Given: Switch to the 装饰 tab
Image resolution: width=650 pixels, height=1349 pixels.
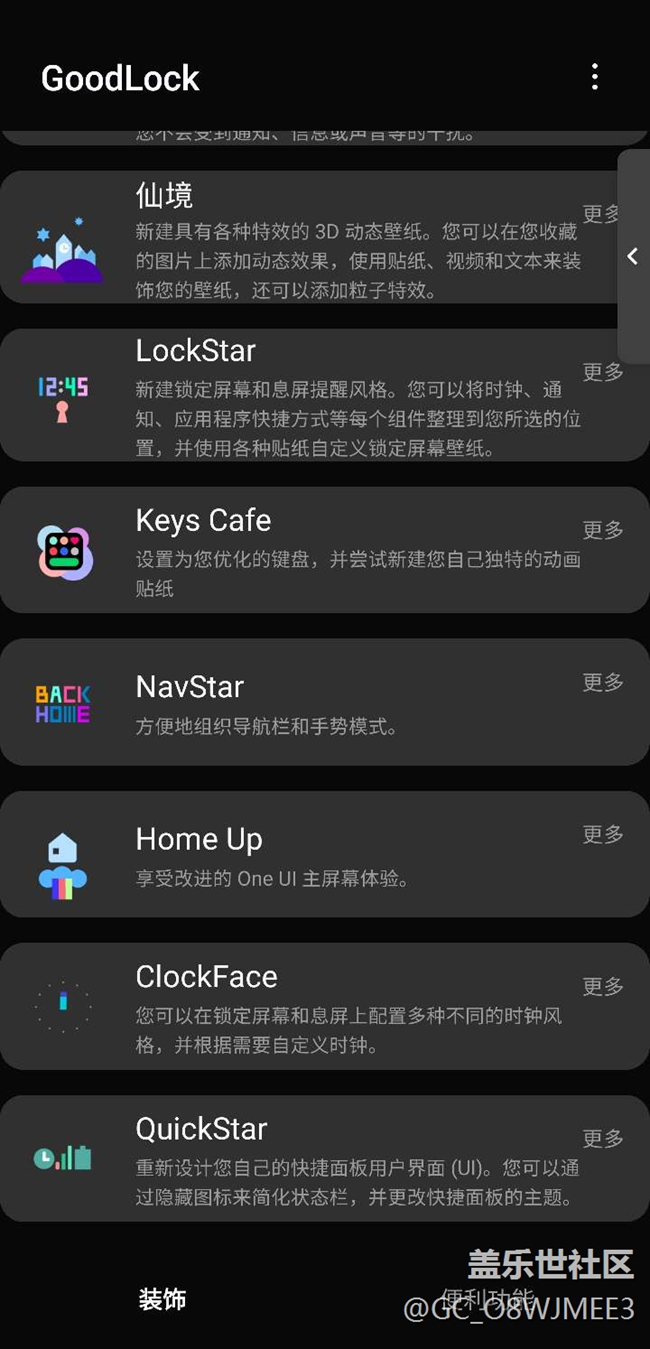Looking at the screenshot, I should tap(162, 1299).
